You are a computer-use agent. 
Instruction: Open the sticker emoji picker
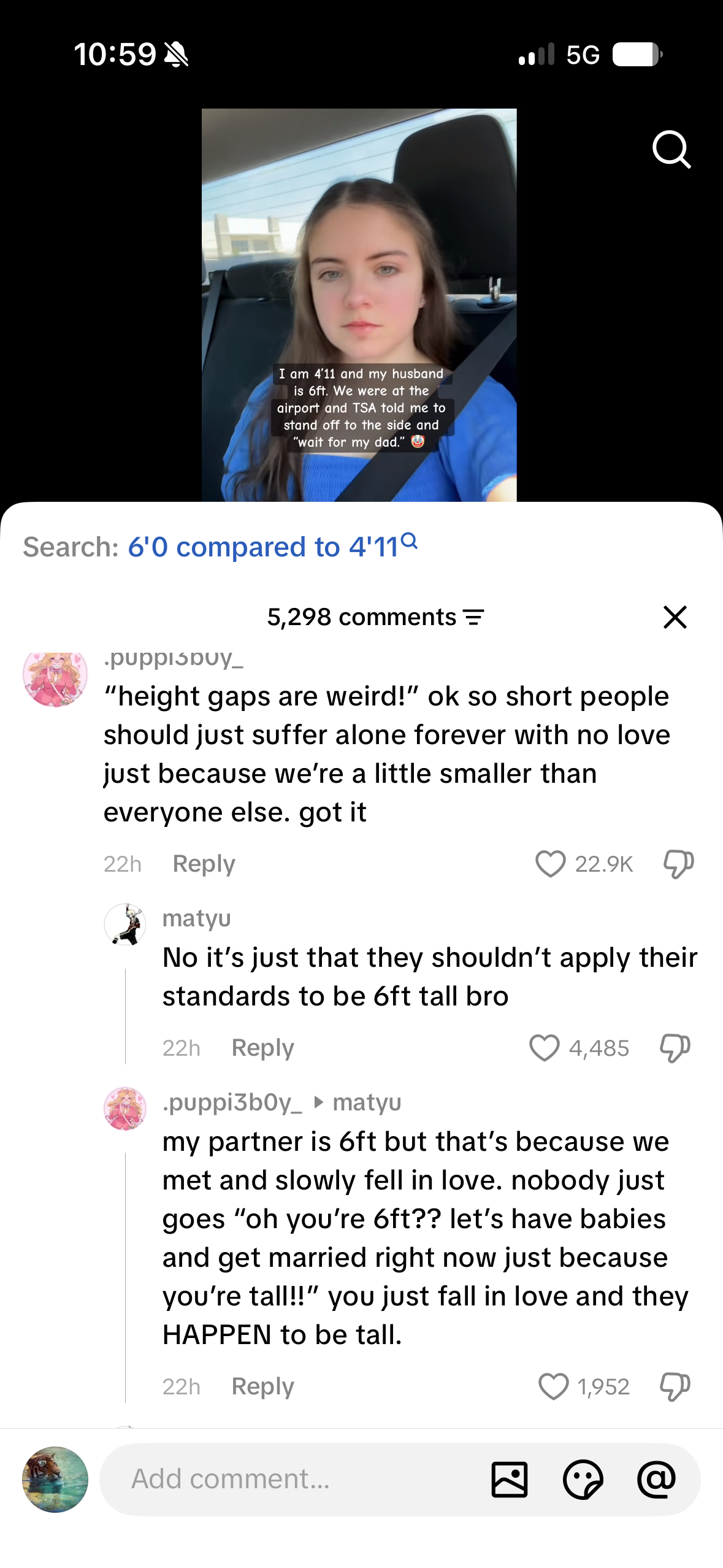point(583,1479)
